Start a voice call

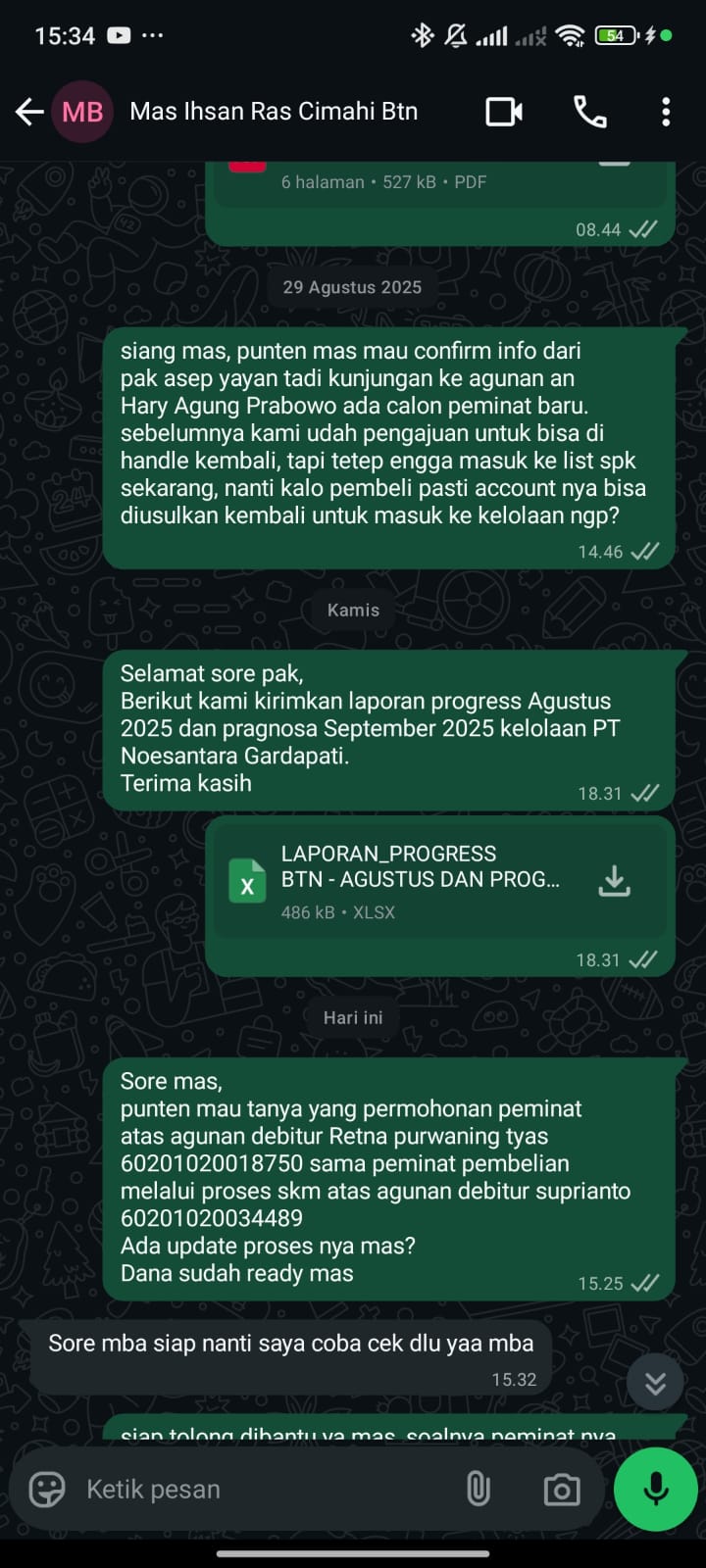coord(589,112)
